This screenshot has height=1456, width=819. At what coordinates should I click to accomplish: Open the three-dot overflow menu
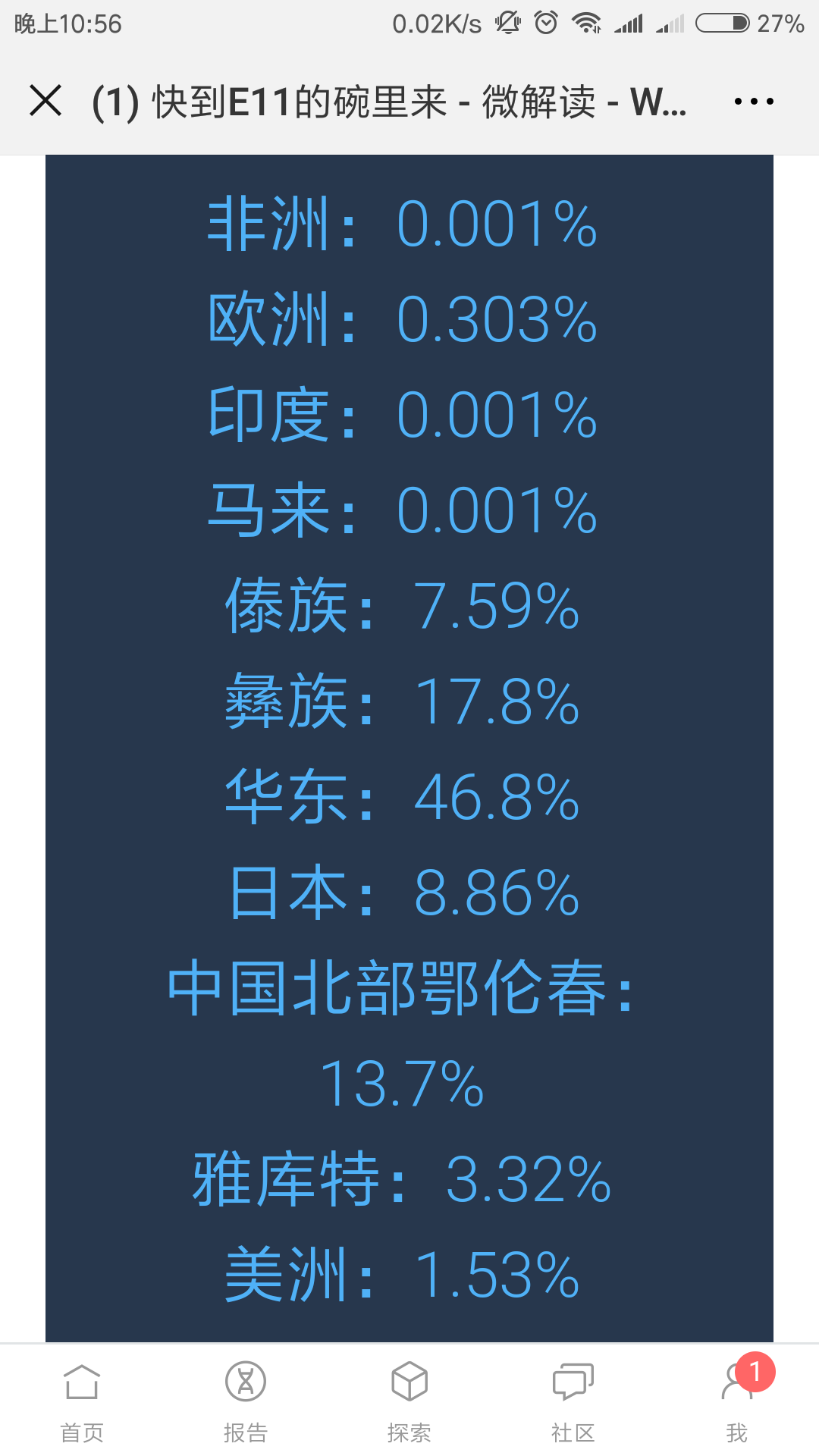tap(754, 101)
